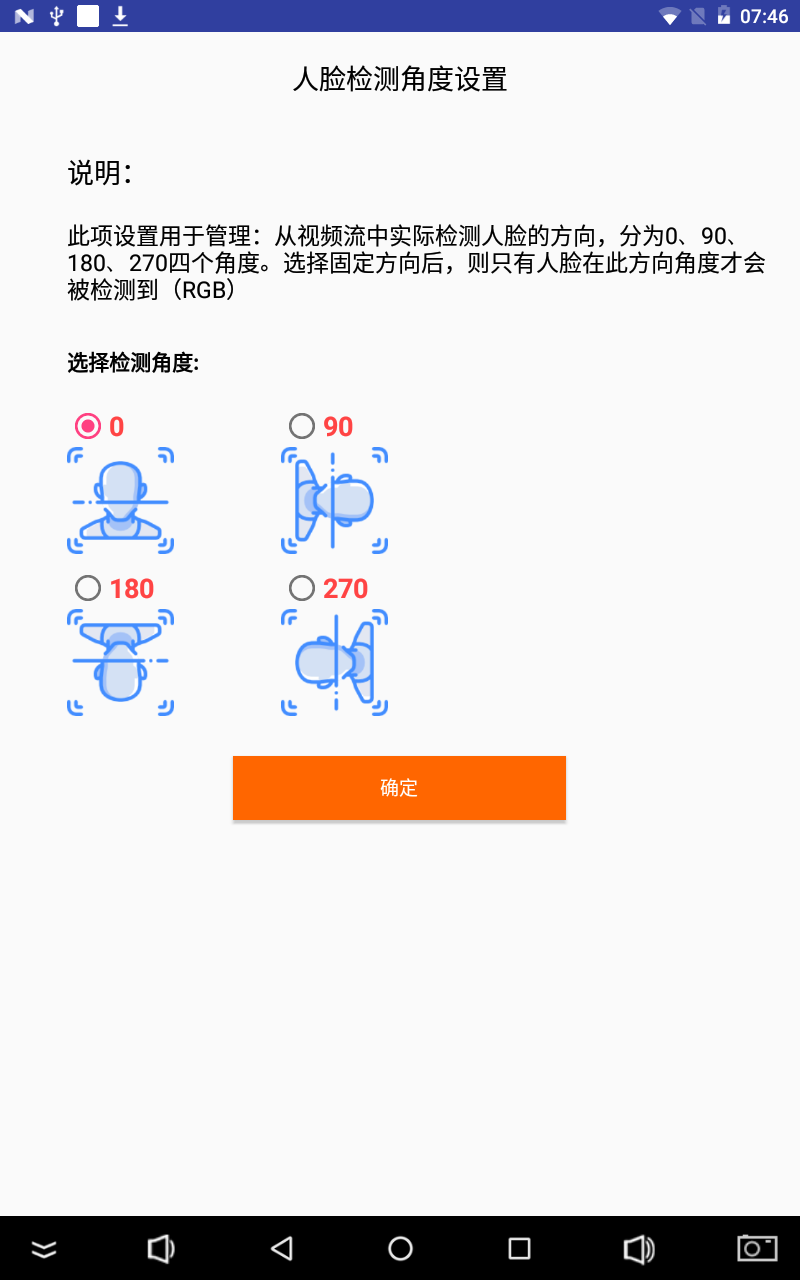Open recent apps from the navigation bar

519,1248
